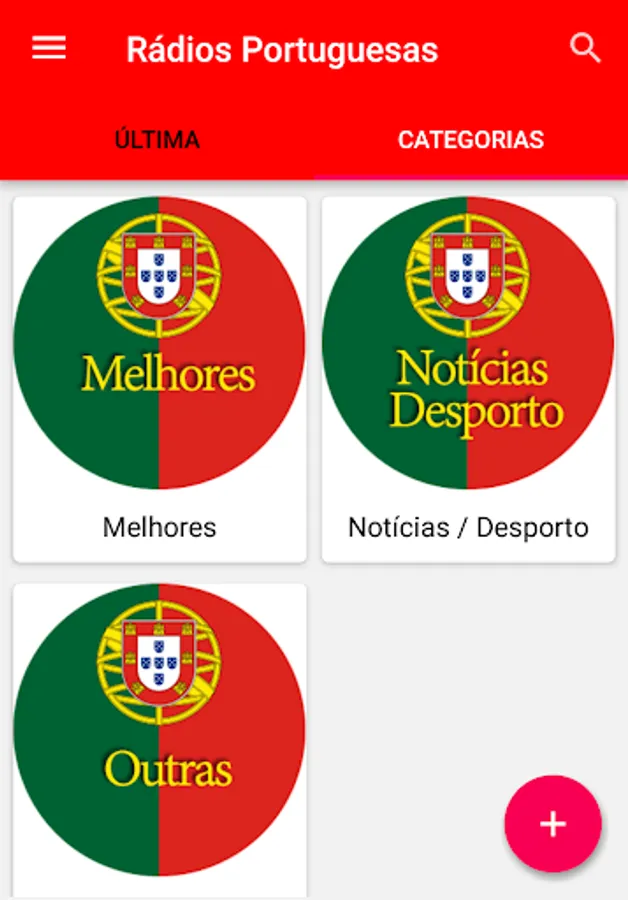This screenshot has width=628, height=900.
Task: Browse the Outras category card
Action: (x=160, y=740)
